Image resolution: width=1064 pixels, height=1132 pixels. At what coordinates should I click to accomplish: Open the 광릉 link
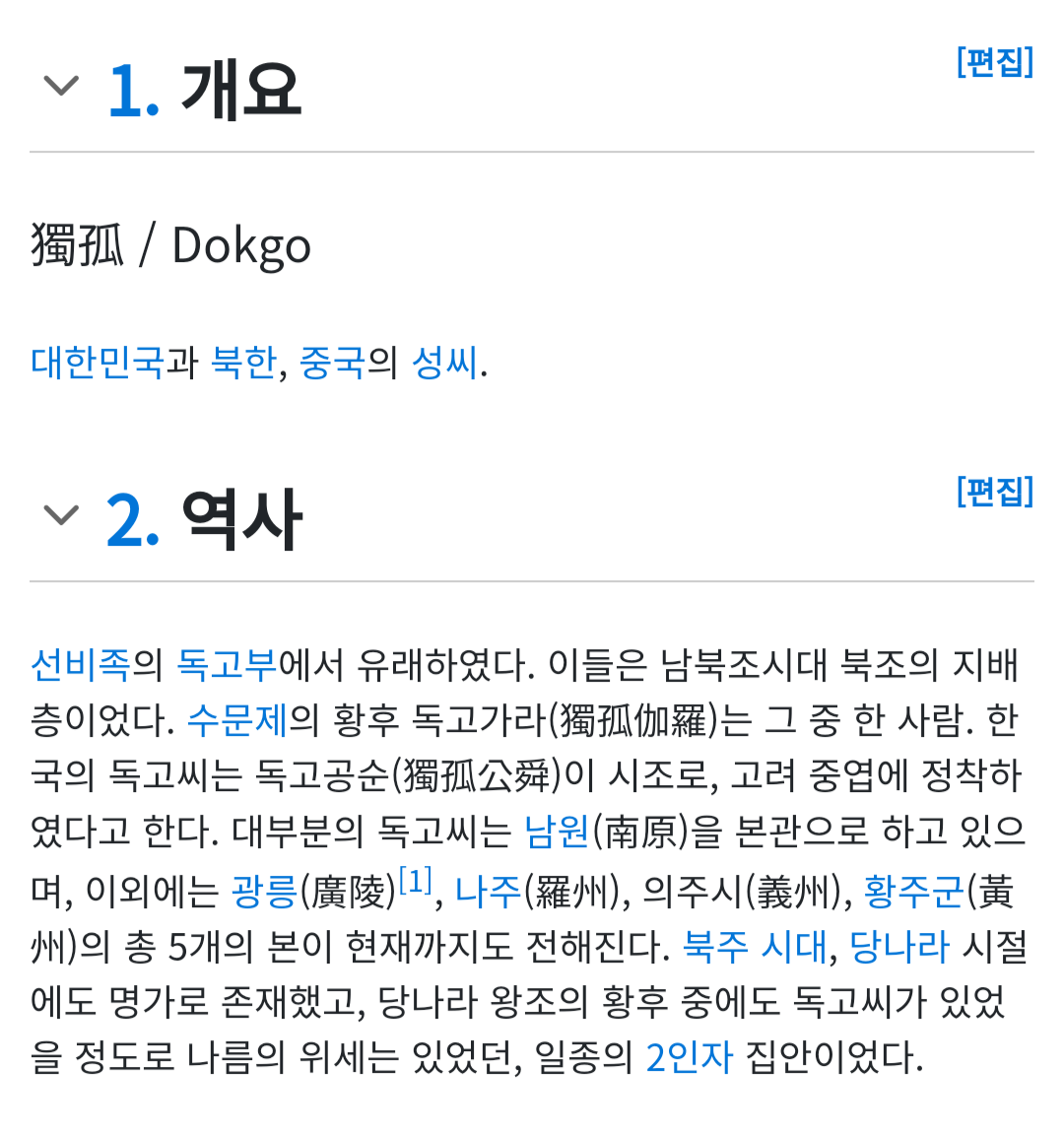coord(264,892)
